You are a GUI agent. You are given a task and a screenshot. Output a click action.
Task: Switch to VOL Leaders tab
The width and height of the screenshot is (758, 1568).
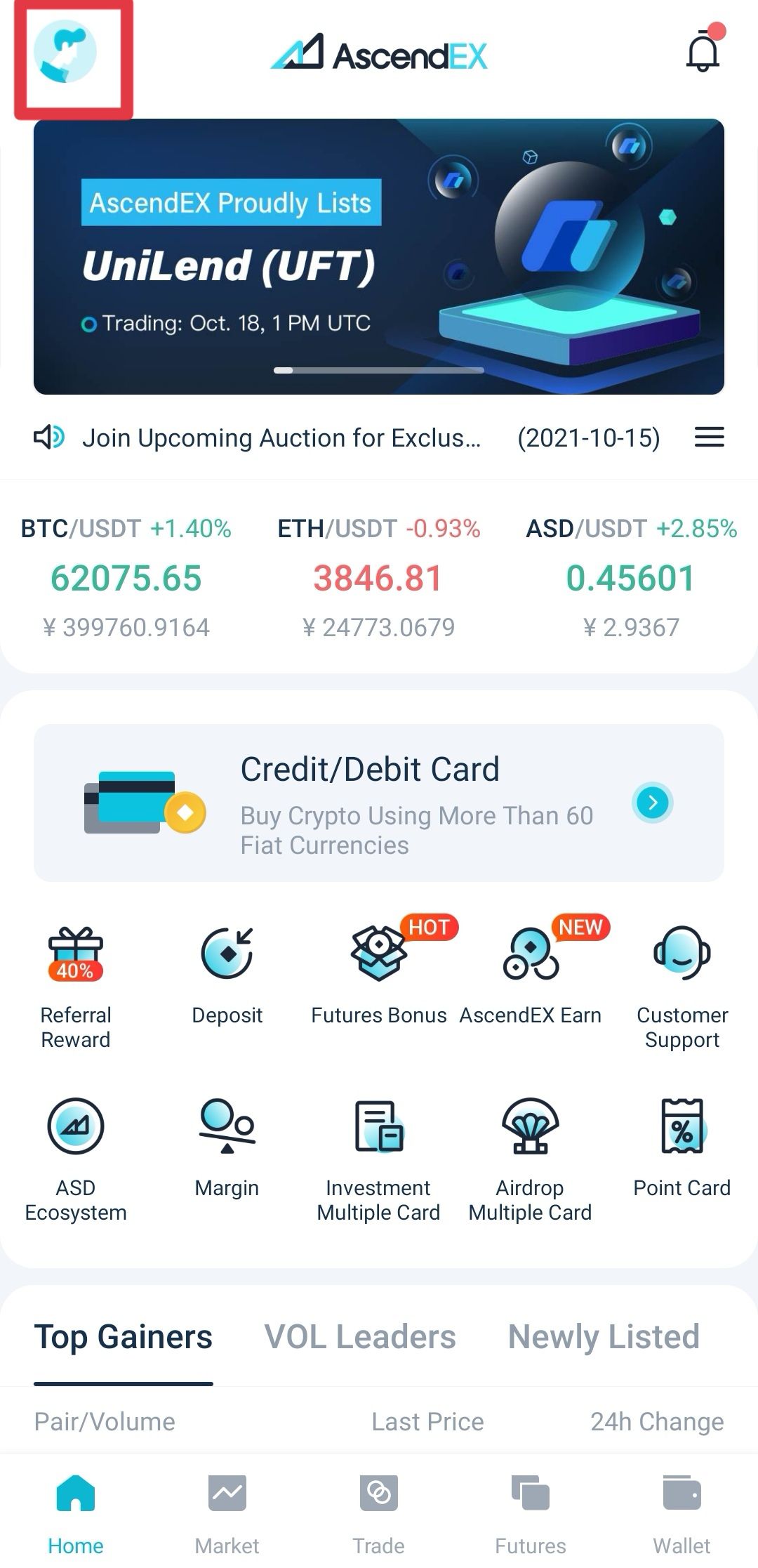pos(360,1336)
